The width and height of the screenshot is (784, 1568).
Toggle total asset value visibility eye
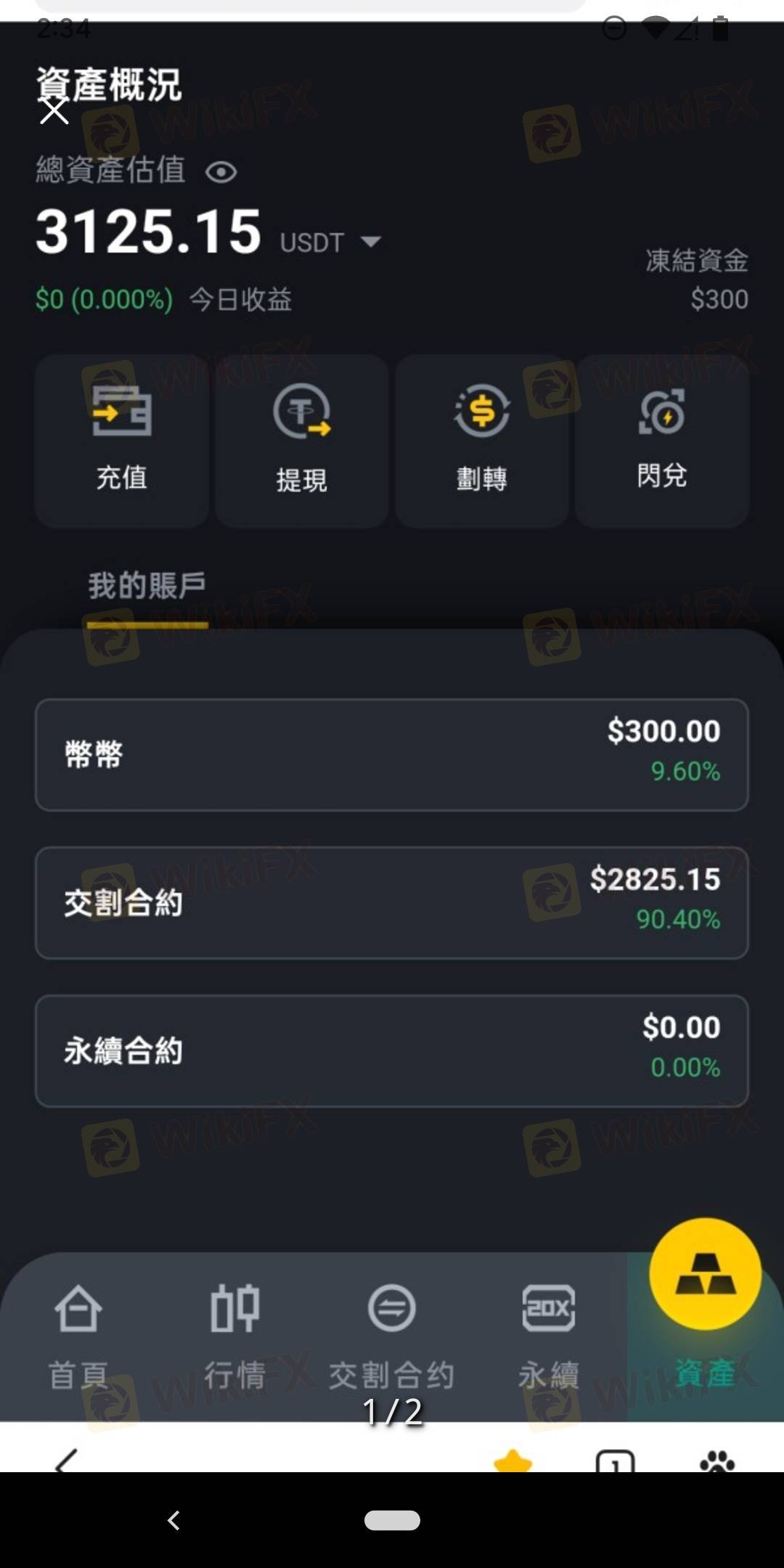221,172
